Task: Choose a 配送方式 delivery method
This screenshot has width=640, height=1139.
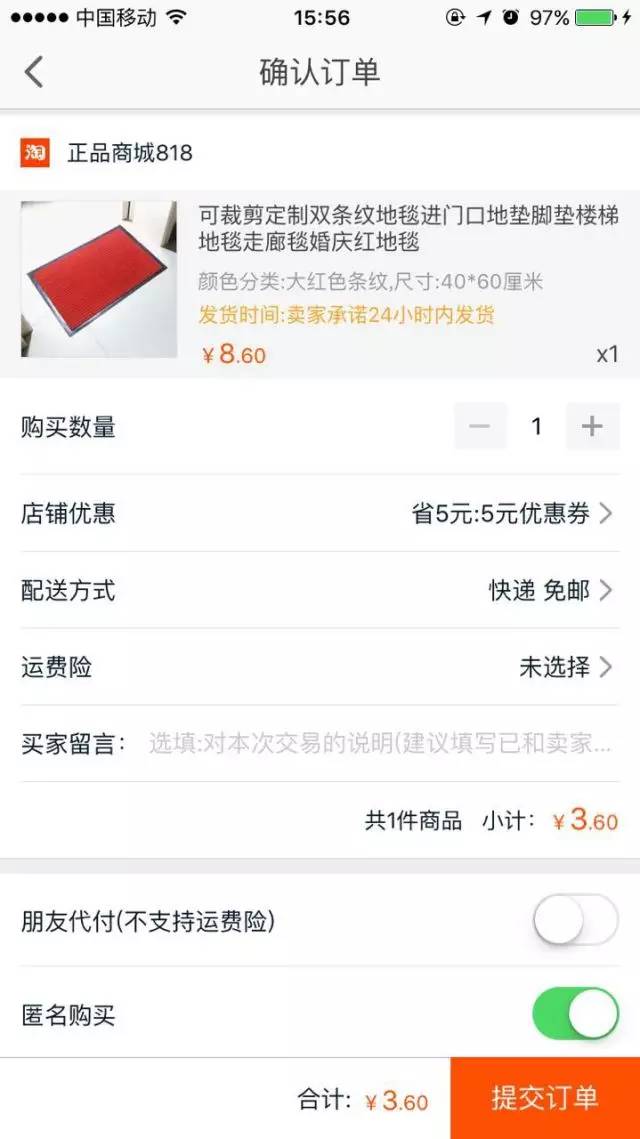Action: coord(320,590)
